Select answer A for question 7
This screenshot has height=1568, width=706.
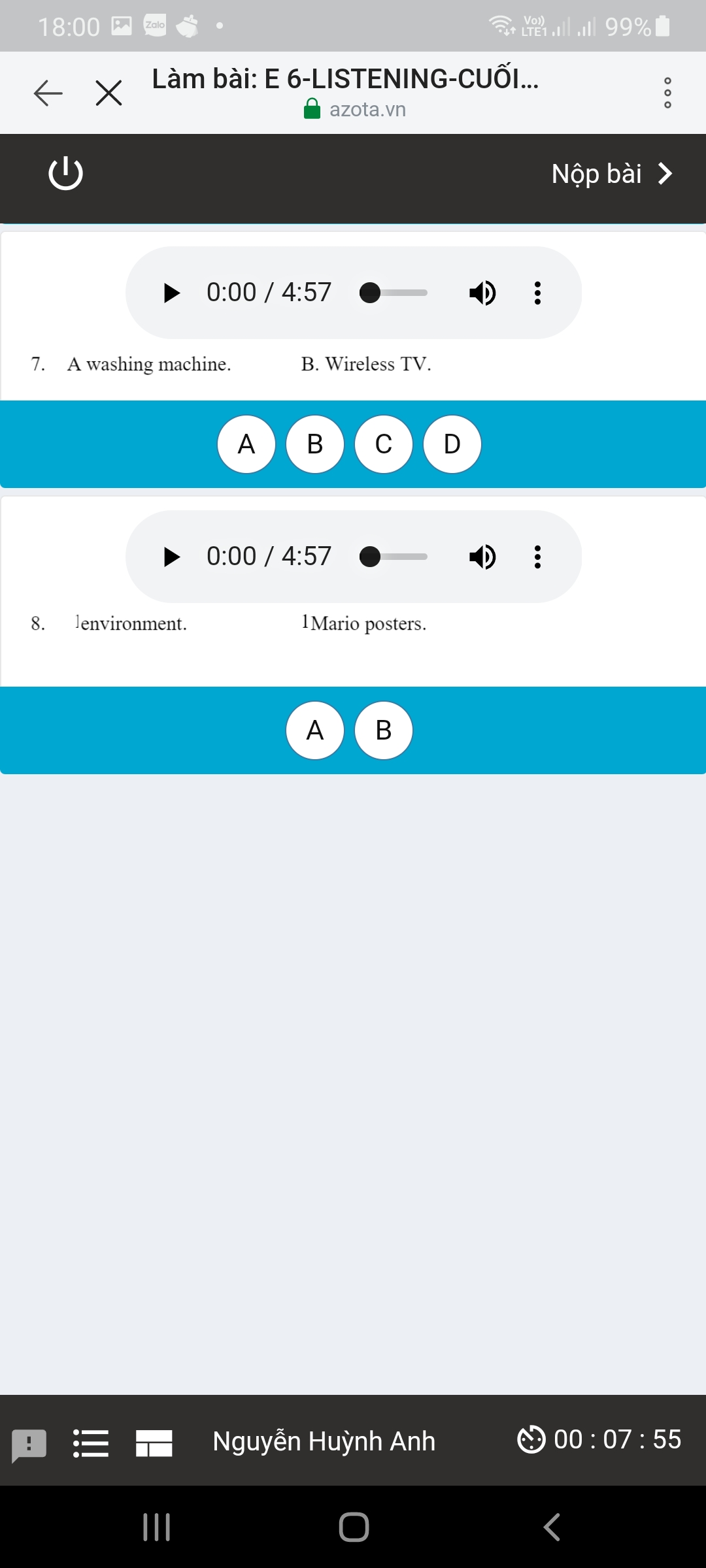pos(246,444)
